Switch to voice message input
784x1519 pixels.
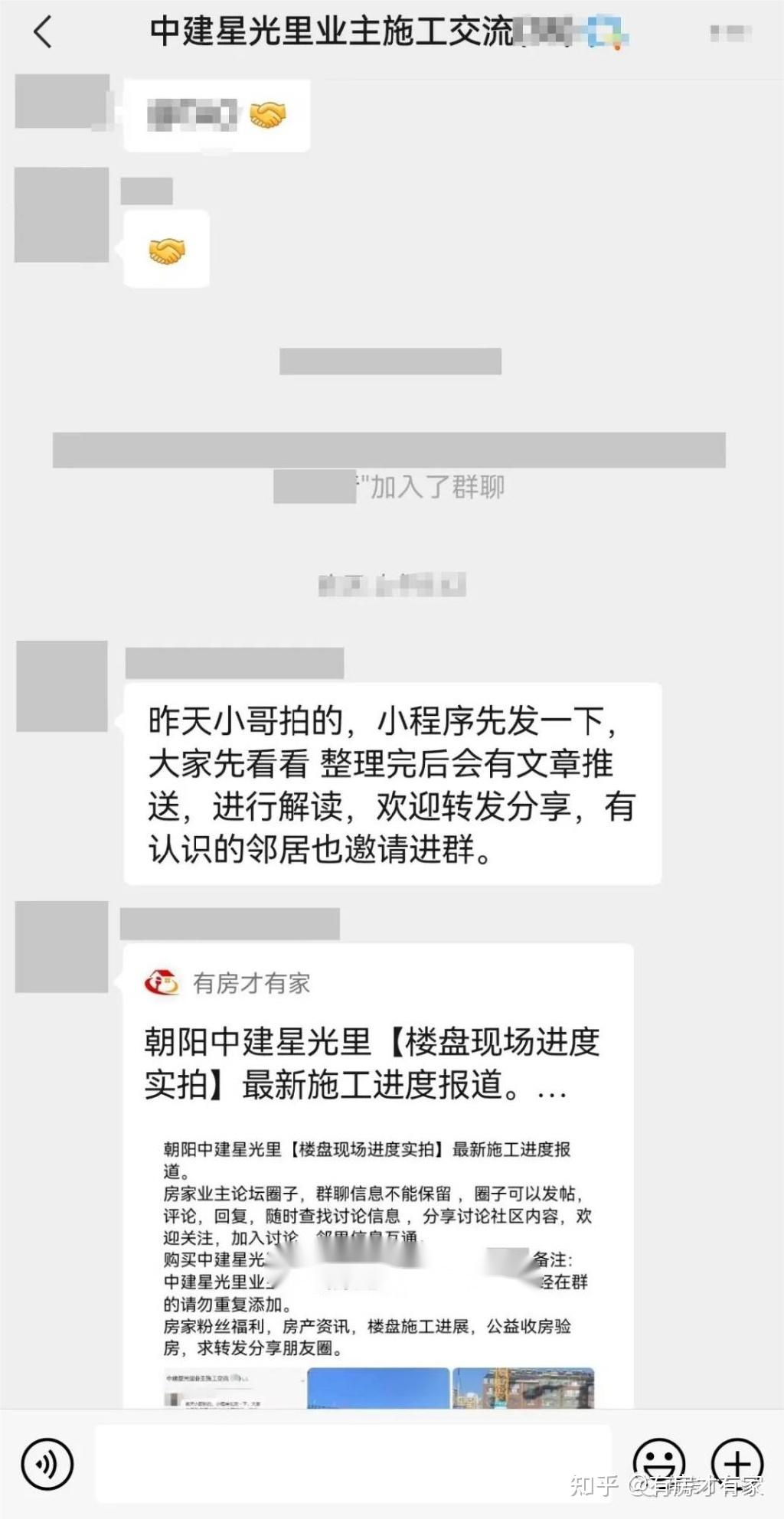(47, 1464)
